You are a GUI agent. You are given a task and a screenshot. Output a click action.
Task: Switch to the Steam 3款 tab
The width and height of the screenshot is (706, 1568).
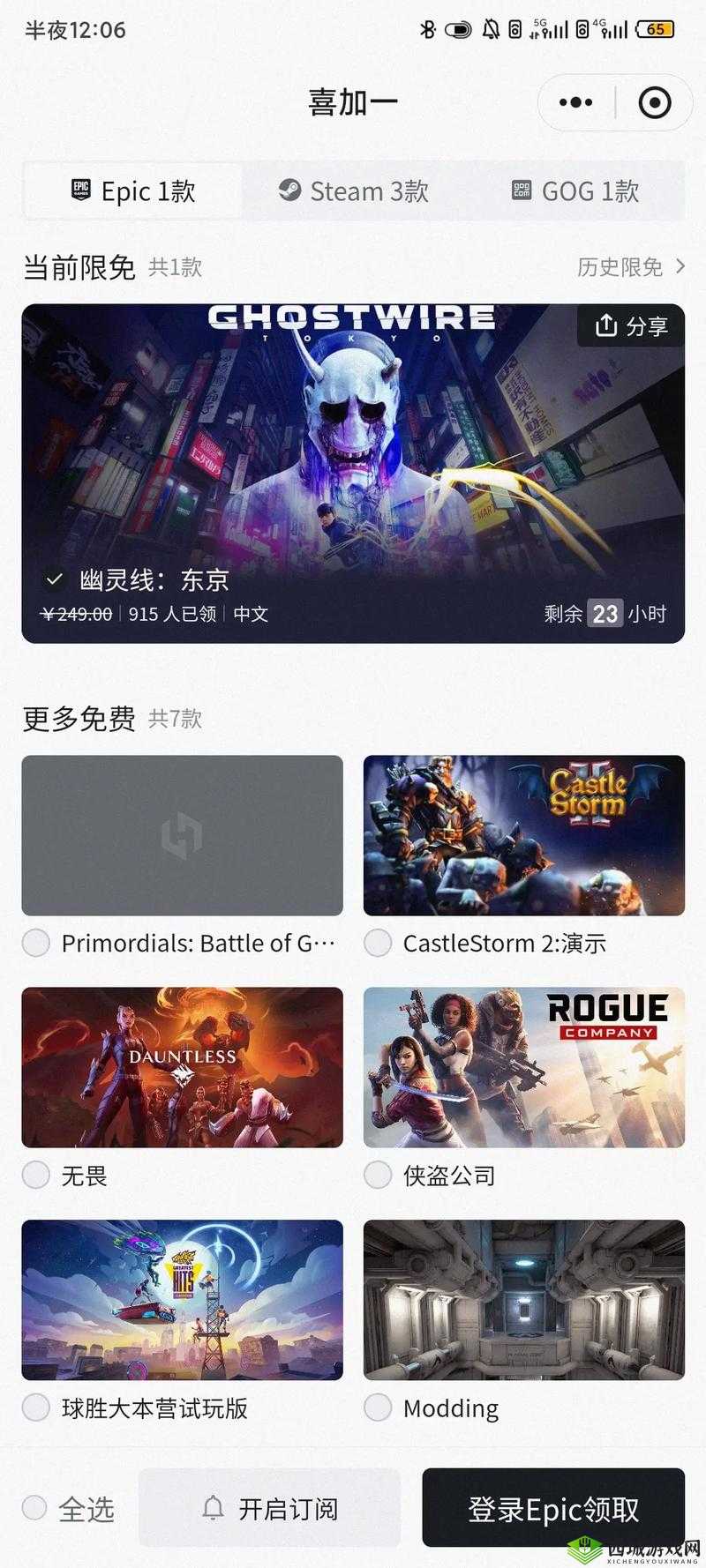click(353, 190)
